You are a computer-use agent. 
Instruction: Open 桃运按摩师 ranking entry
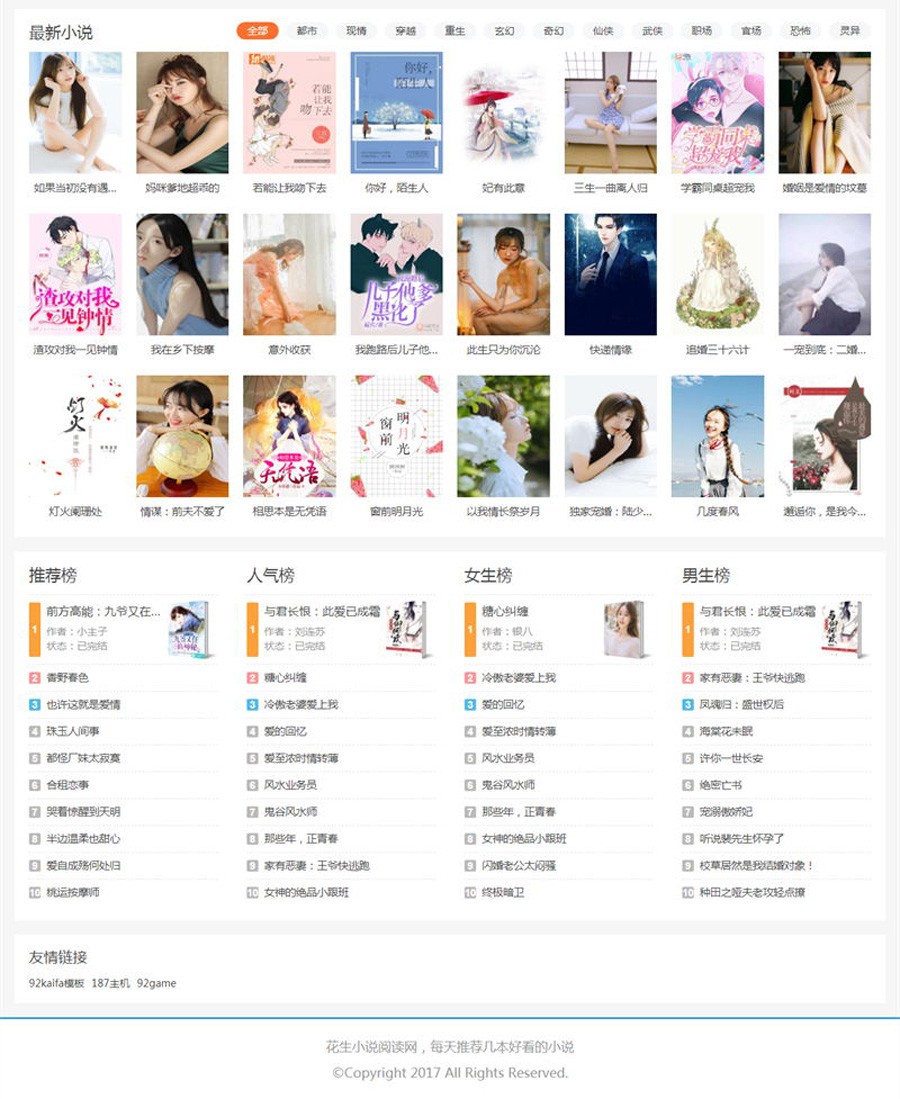[x=73, y=892]
